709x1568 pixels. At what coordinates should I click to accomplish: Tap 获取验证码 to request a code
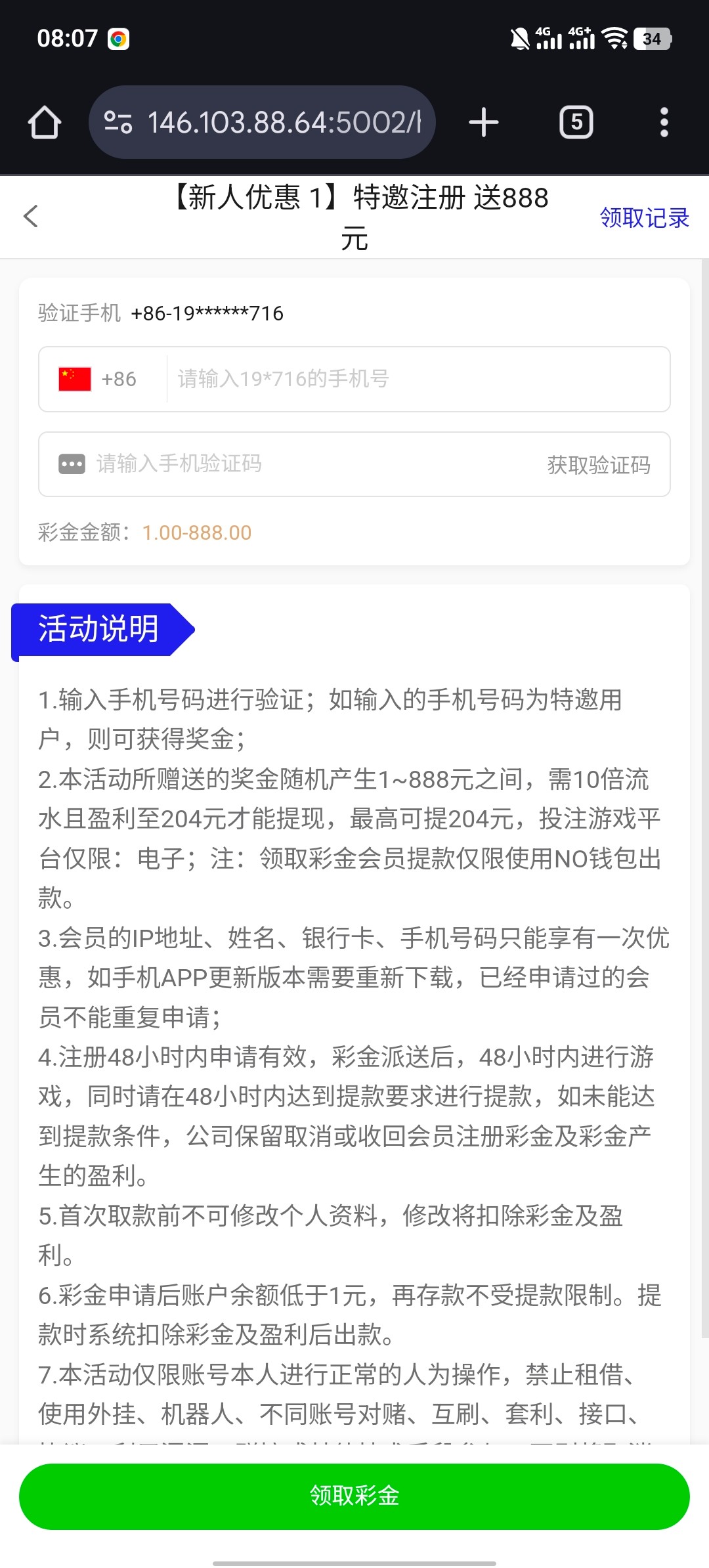599,465
